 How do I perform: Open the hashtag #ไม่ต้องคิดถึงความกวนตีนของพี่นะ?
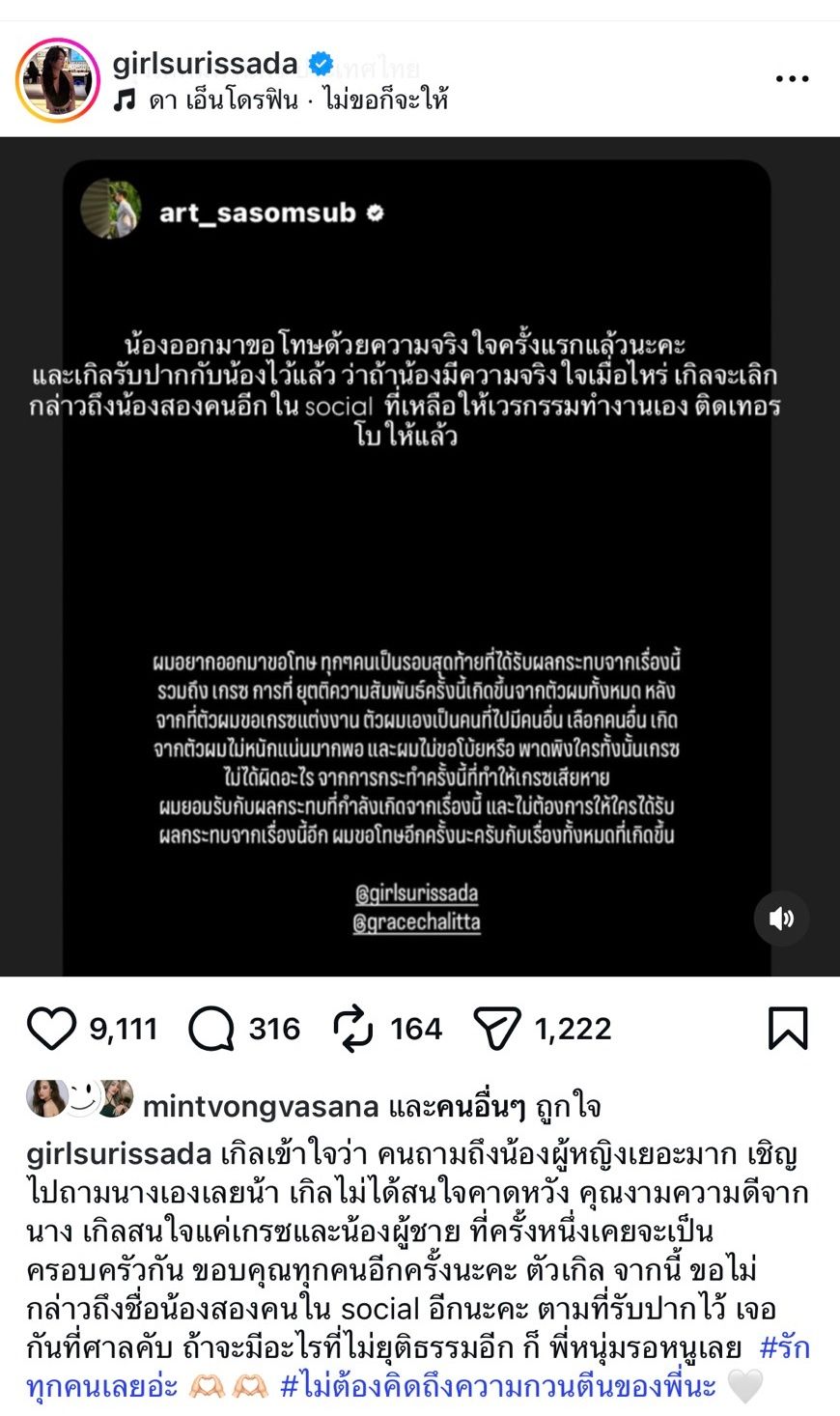[497, 1387]
